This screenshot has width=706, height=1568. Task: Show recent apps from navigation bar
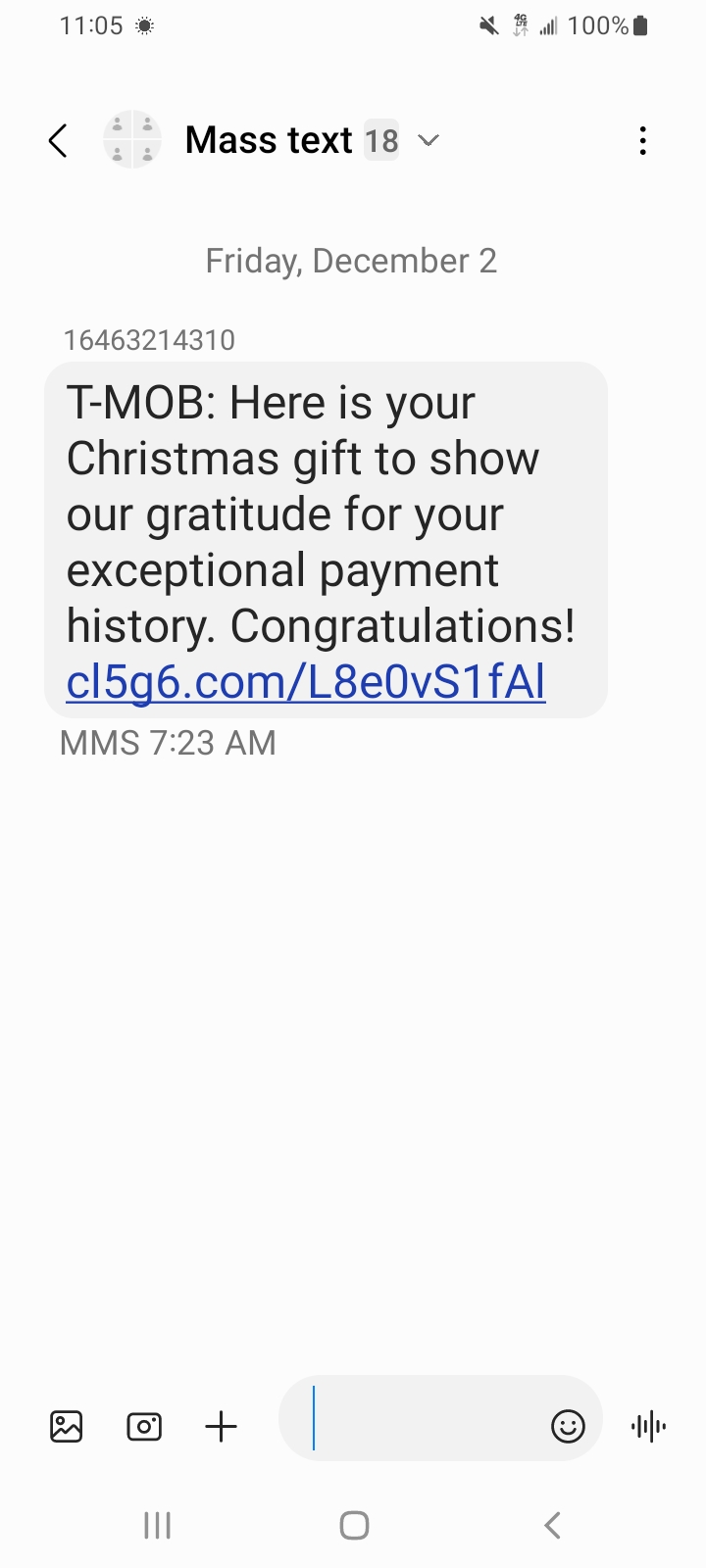pos(157,1525)
